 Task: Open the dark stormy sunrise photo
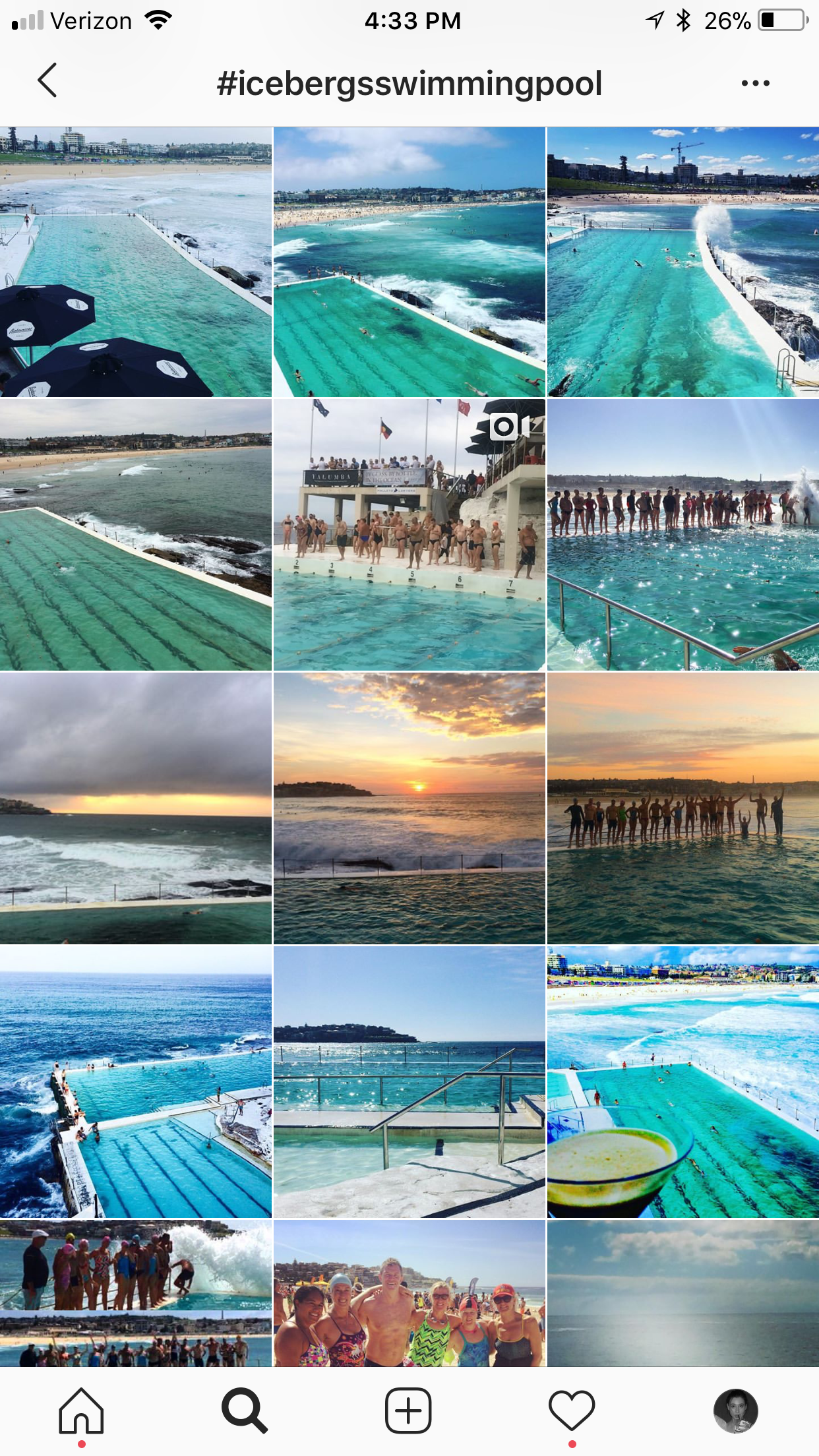(136, 808)
